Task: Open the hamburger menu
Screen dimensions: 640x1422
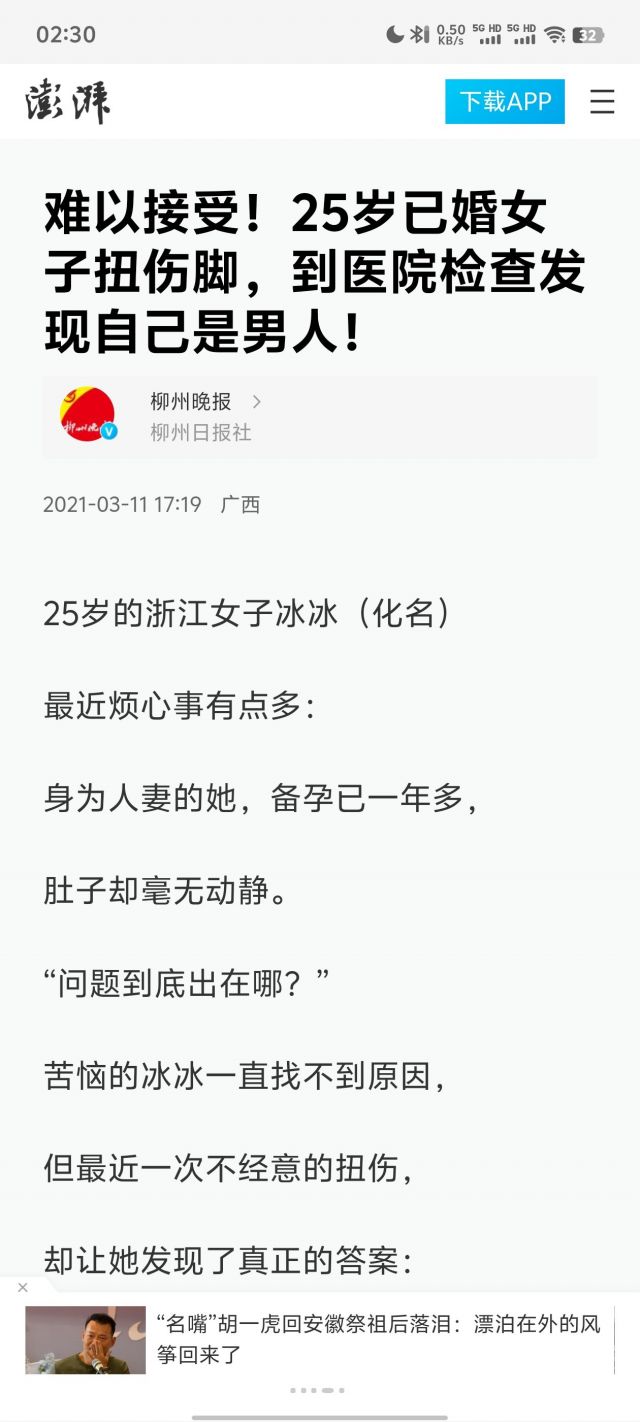Action: (602, 102)
